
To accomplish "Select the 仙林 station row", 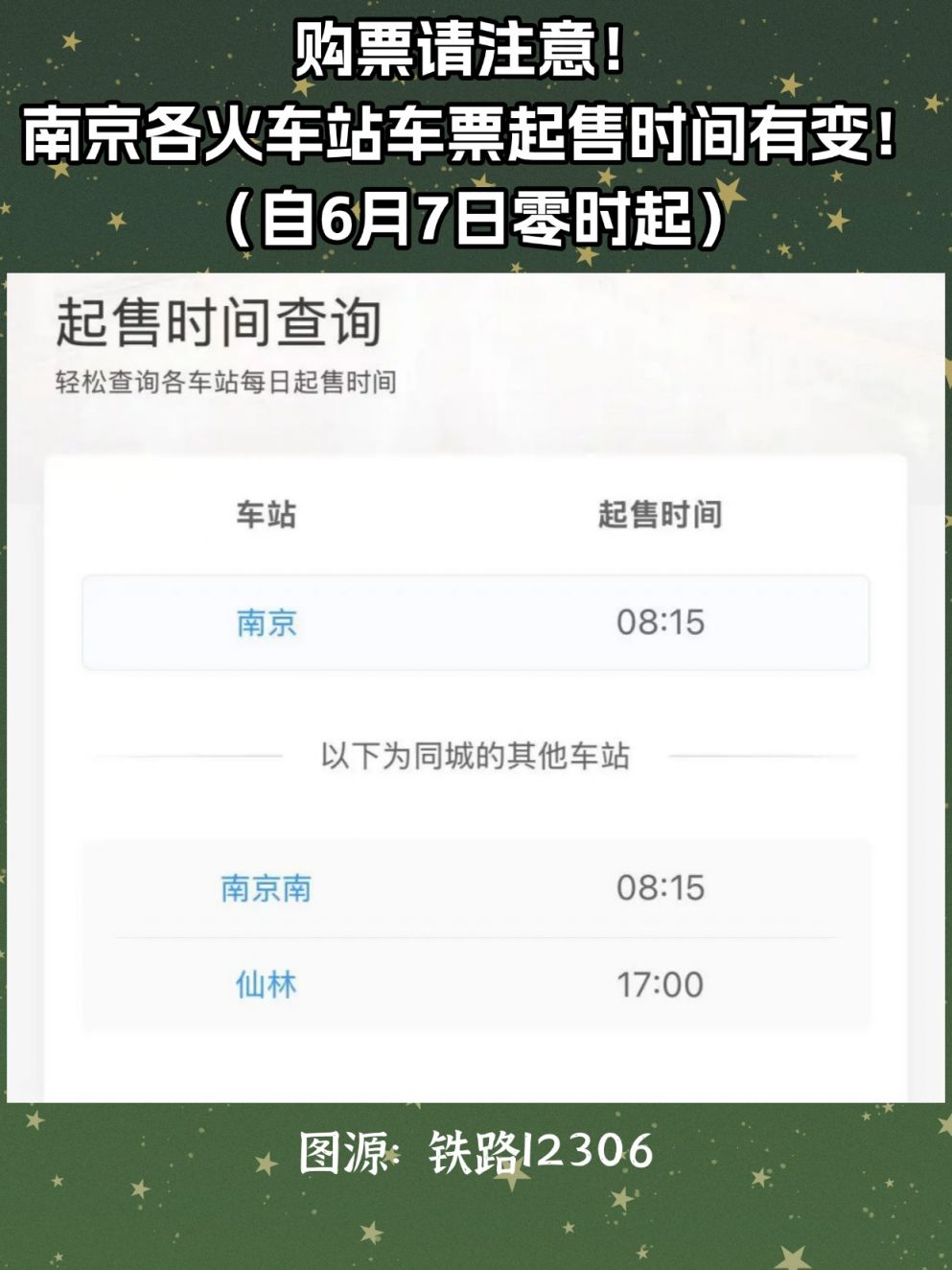I will click(476, 982).
